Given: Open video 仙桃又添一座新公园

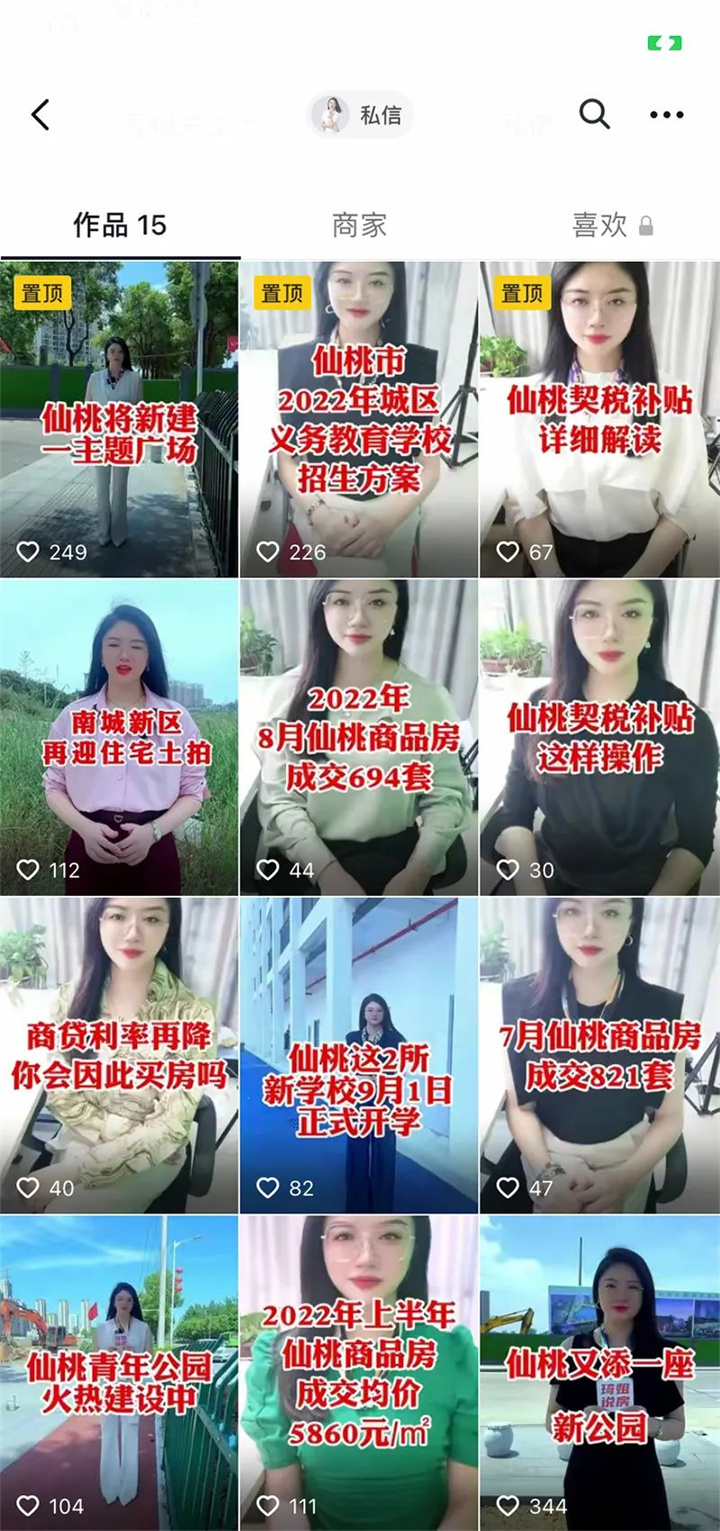Looking at the screenshot, I should coord(599,1372).
